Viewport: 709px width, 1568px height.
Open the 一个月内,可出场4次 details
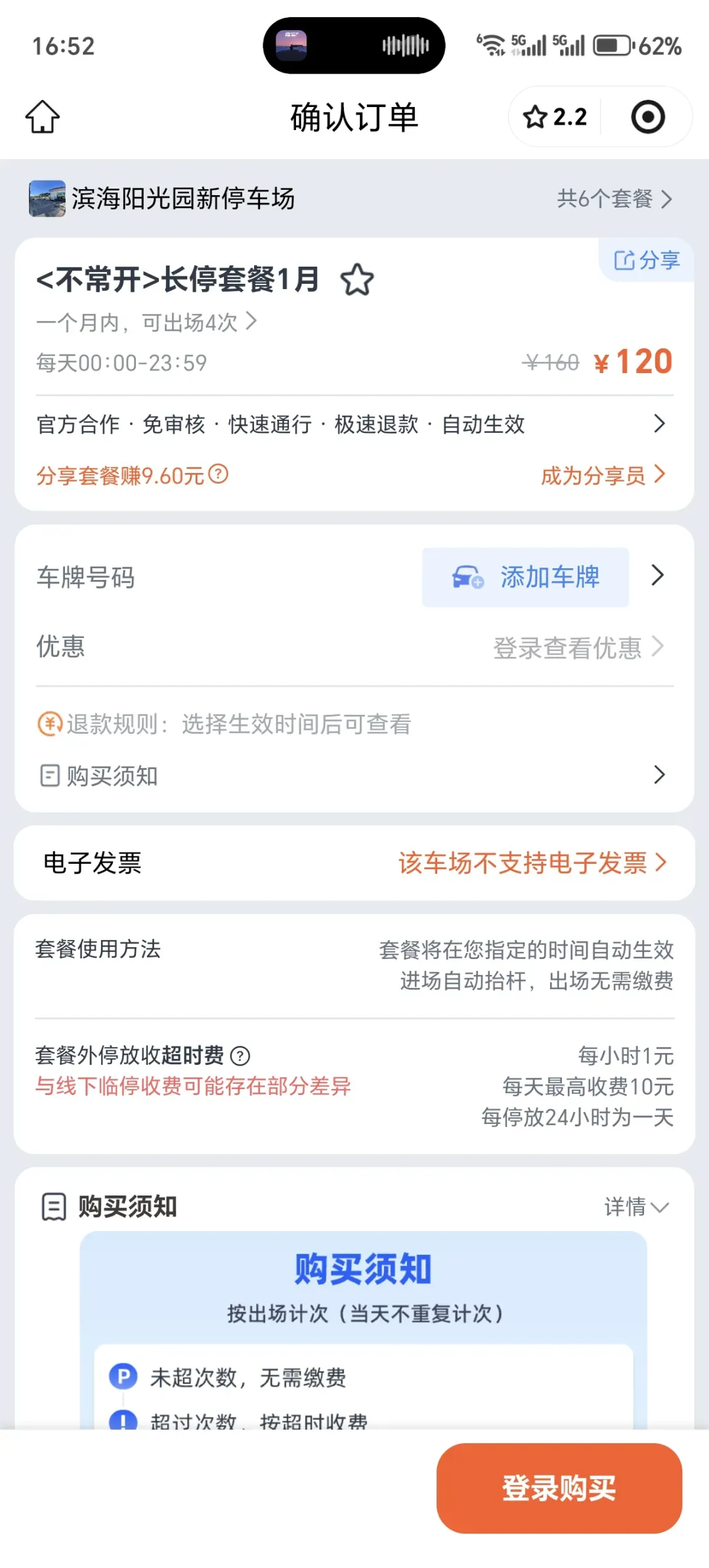[x=147, y=323]
